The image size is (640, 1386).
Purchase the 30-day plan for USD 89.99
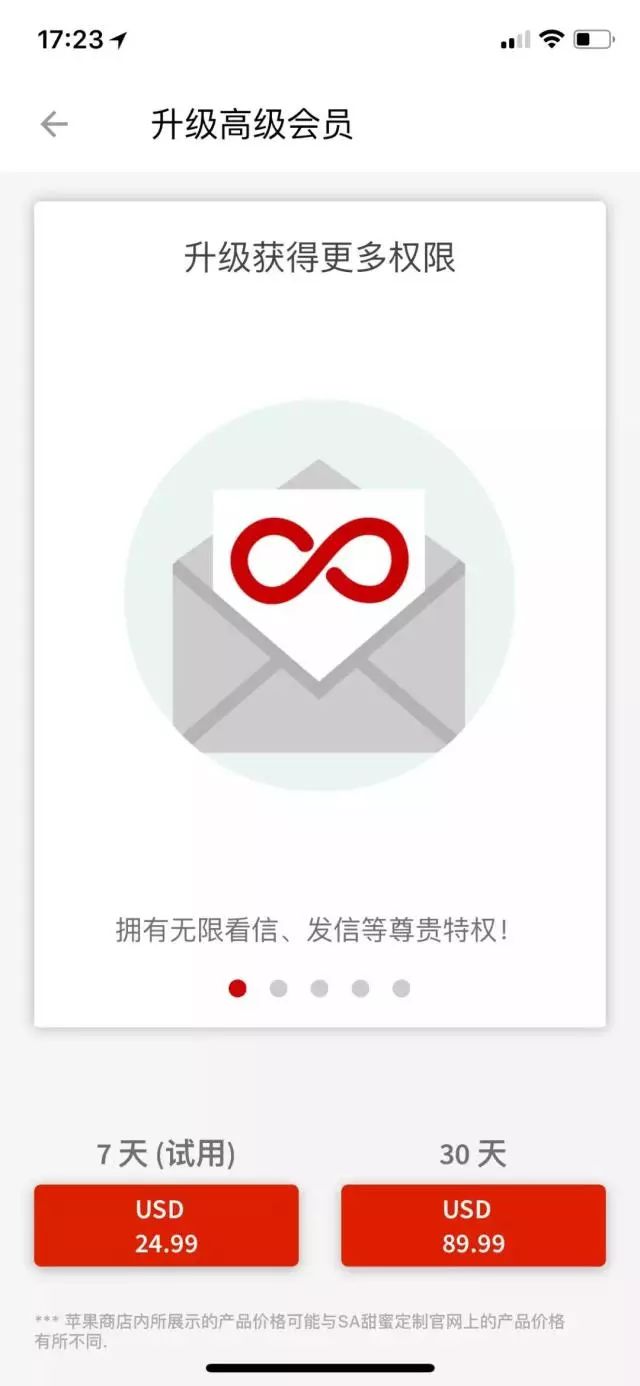473,1225
